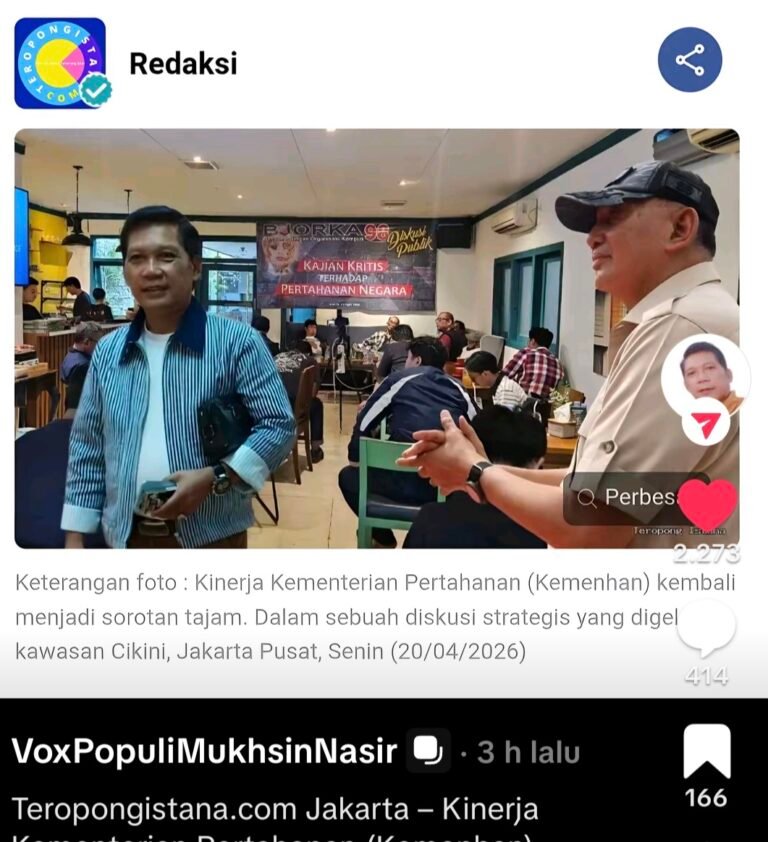Bookmark this post
This screenshot has height=842, width=768.
point(706,752)
